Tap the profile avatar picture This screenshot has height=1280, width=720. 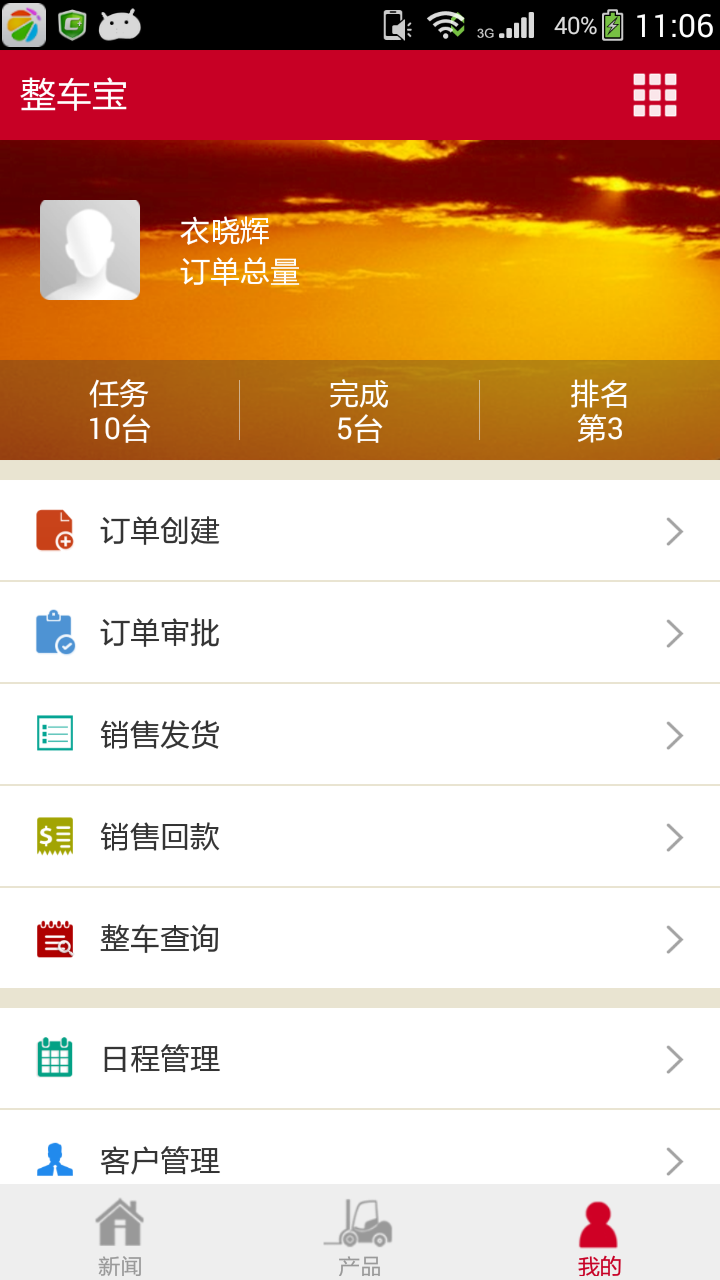tap(90, 250)
